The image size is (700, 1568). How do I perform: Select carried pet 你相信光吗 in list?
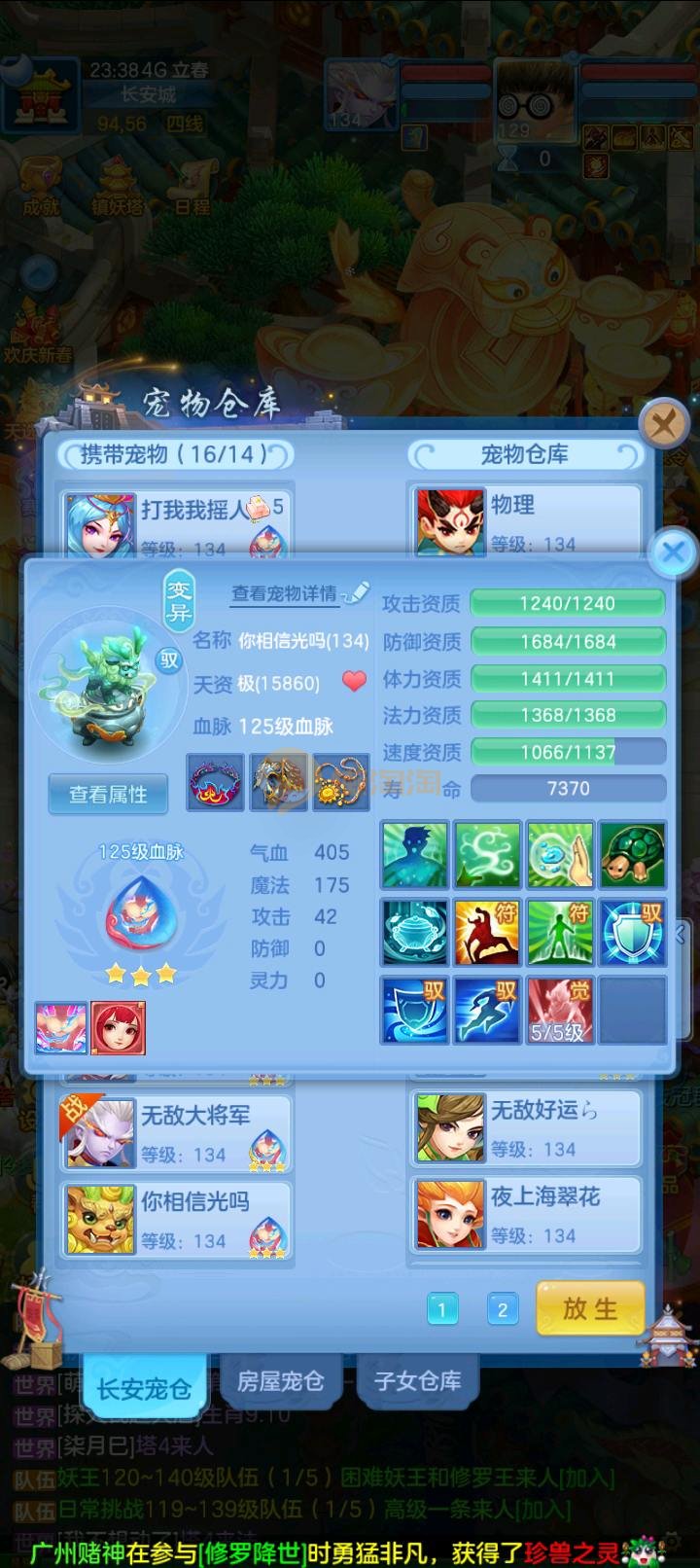tap(176, 1220)
